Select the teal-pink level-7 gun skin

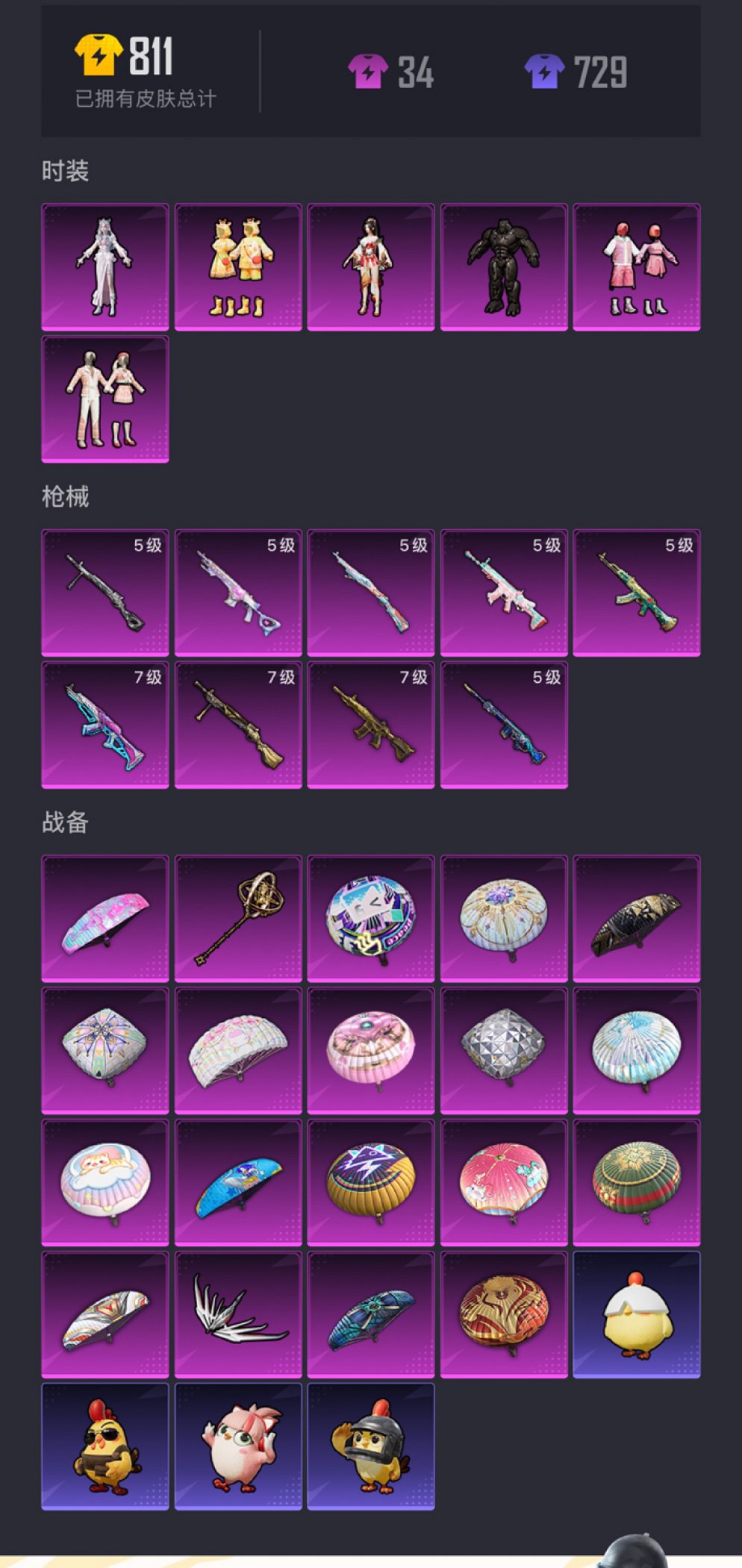pyautogui.click(x=105, y=725)
